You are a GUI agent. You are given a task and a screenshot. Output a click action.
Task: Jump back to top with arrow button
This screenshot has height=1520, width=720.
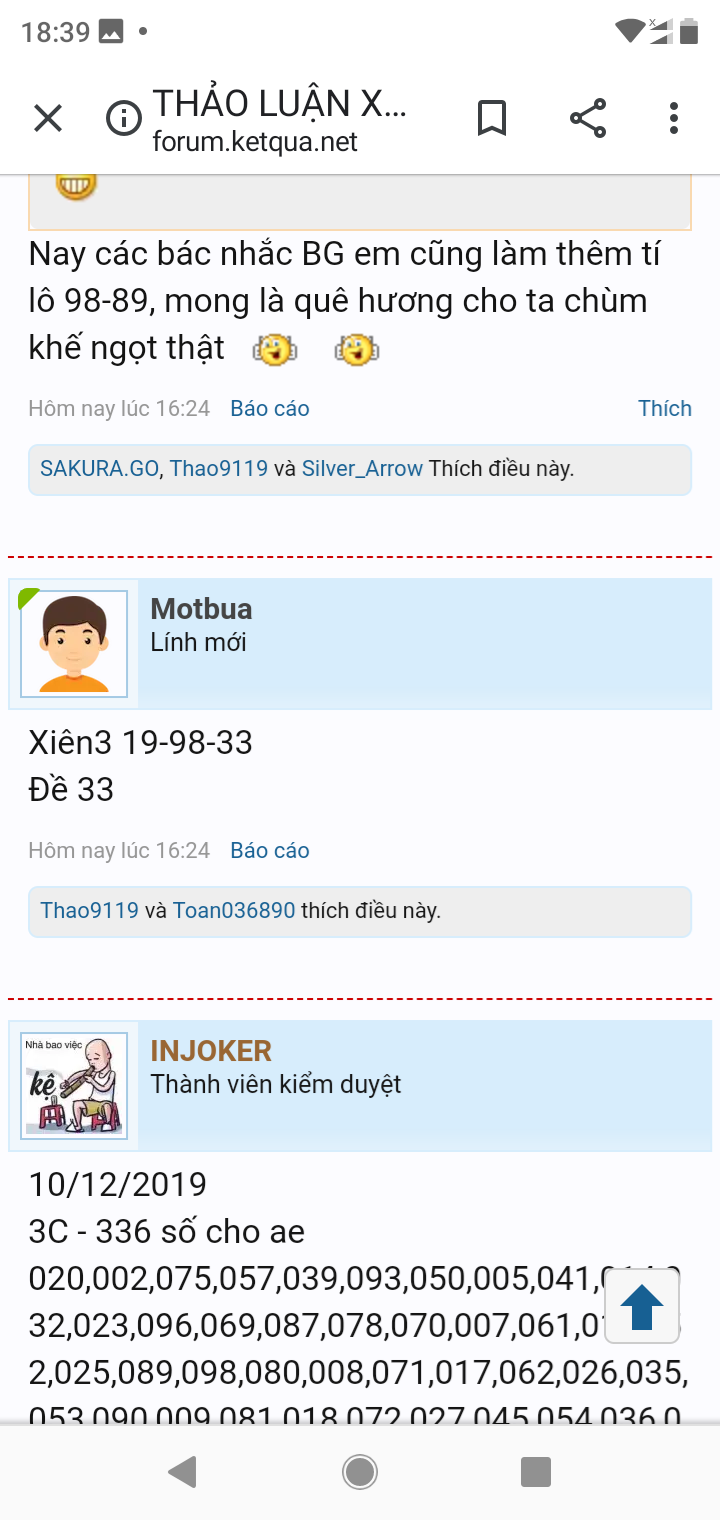pos(642,1306)
